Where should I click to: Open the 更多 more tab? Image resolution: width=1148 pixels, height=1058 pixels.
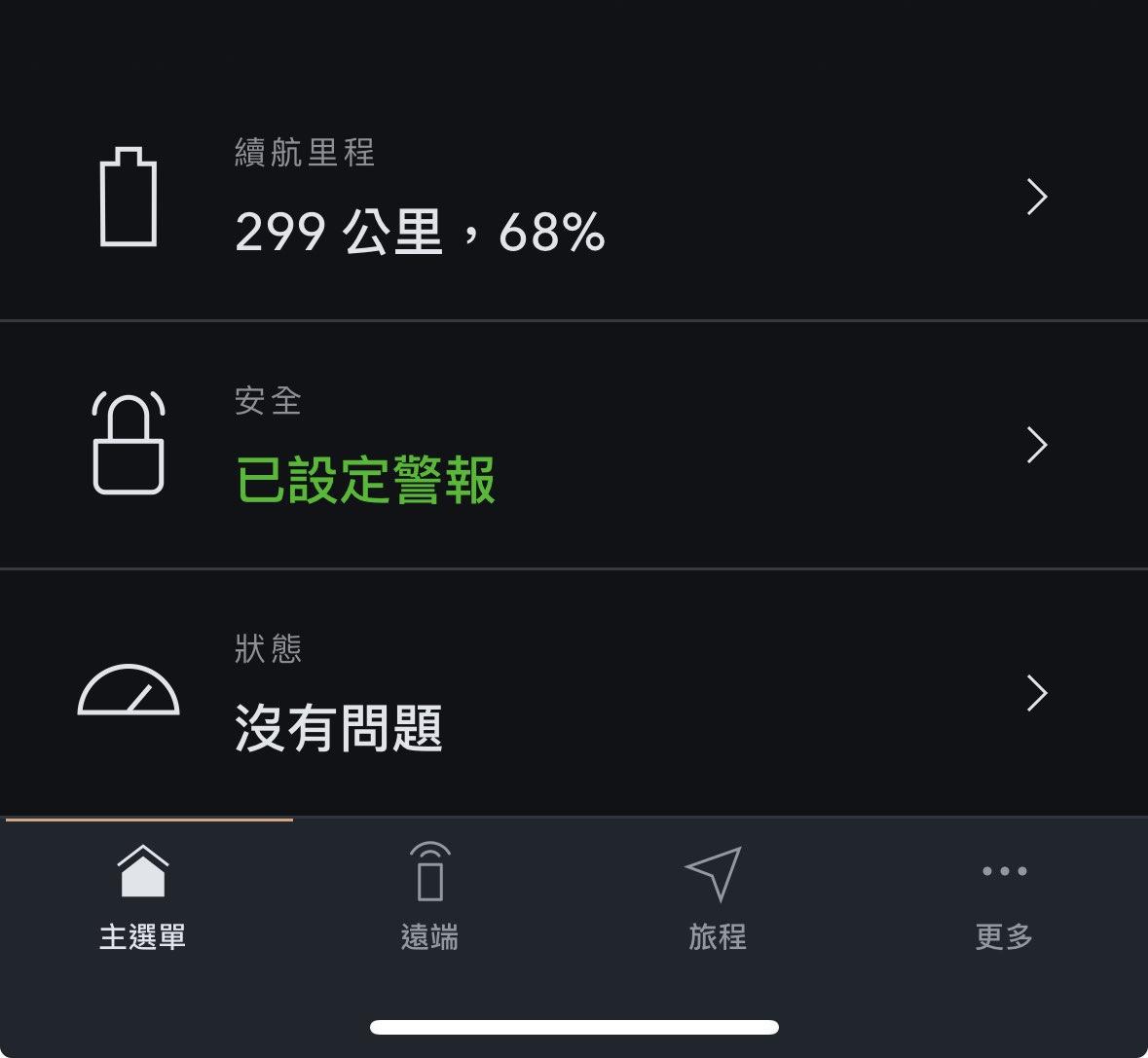(x=1004, y=896)
